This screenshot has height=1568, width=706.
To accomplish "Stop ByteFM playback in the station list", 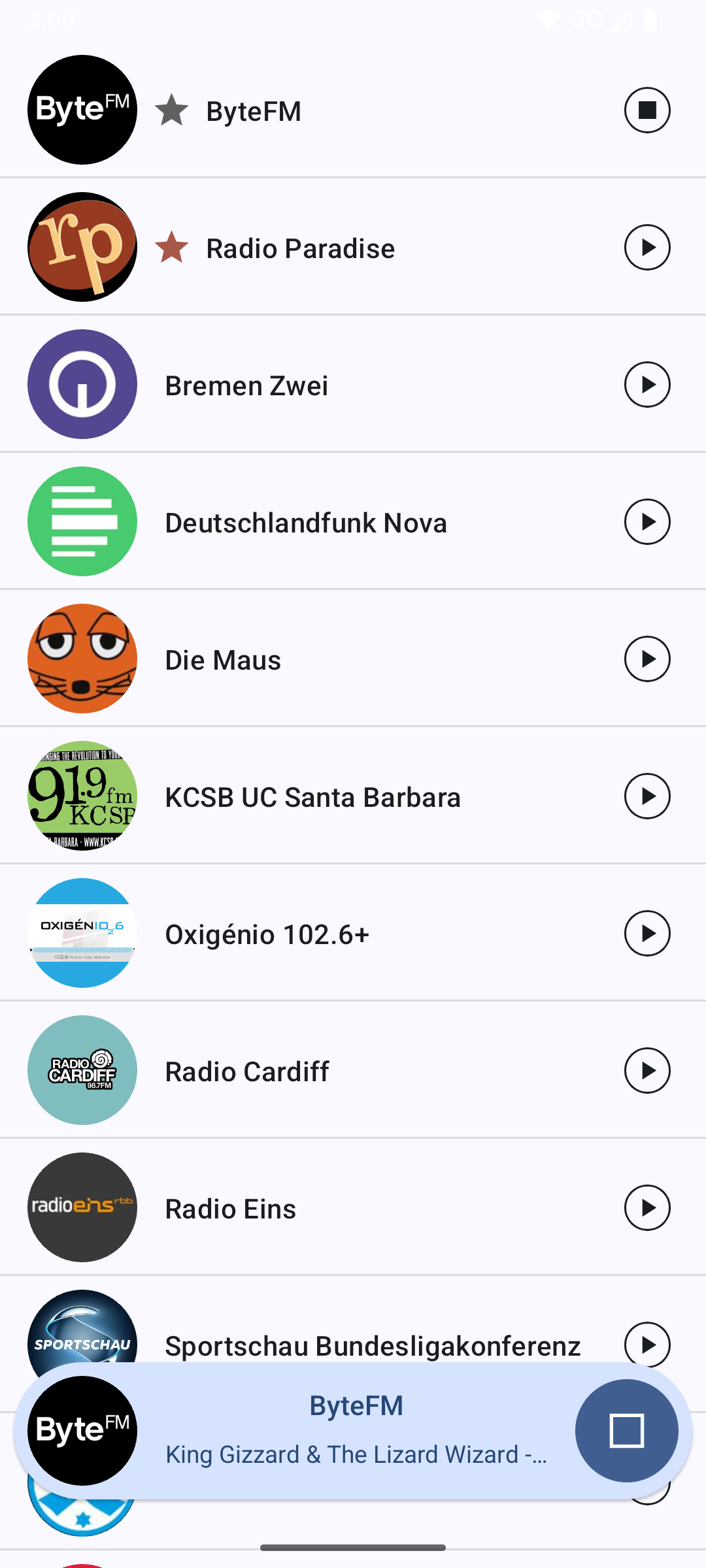I will tap(647, 110).
